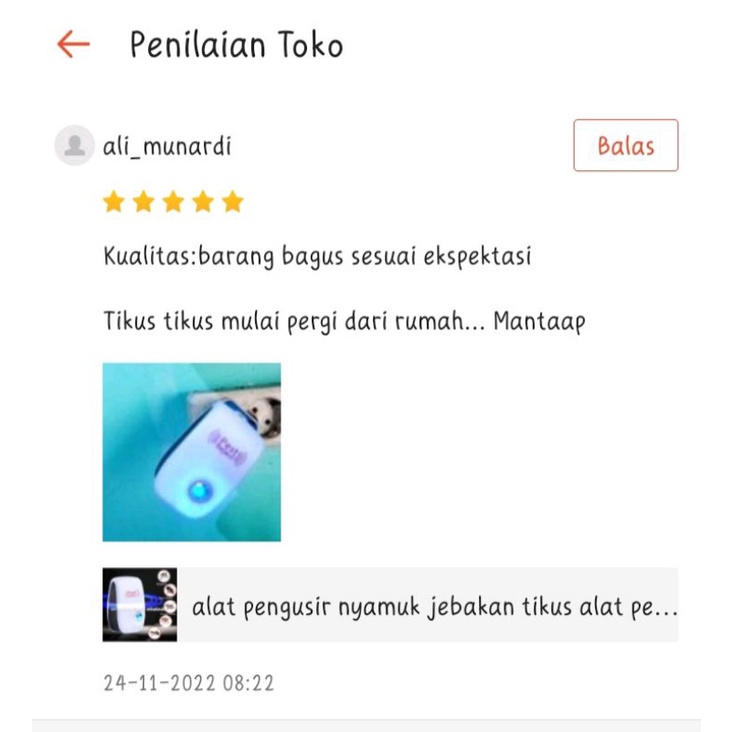
Task: Open the review photo of the device
Action: (191, 452)
